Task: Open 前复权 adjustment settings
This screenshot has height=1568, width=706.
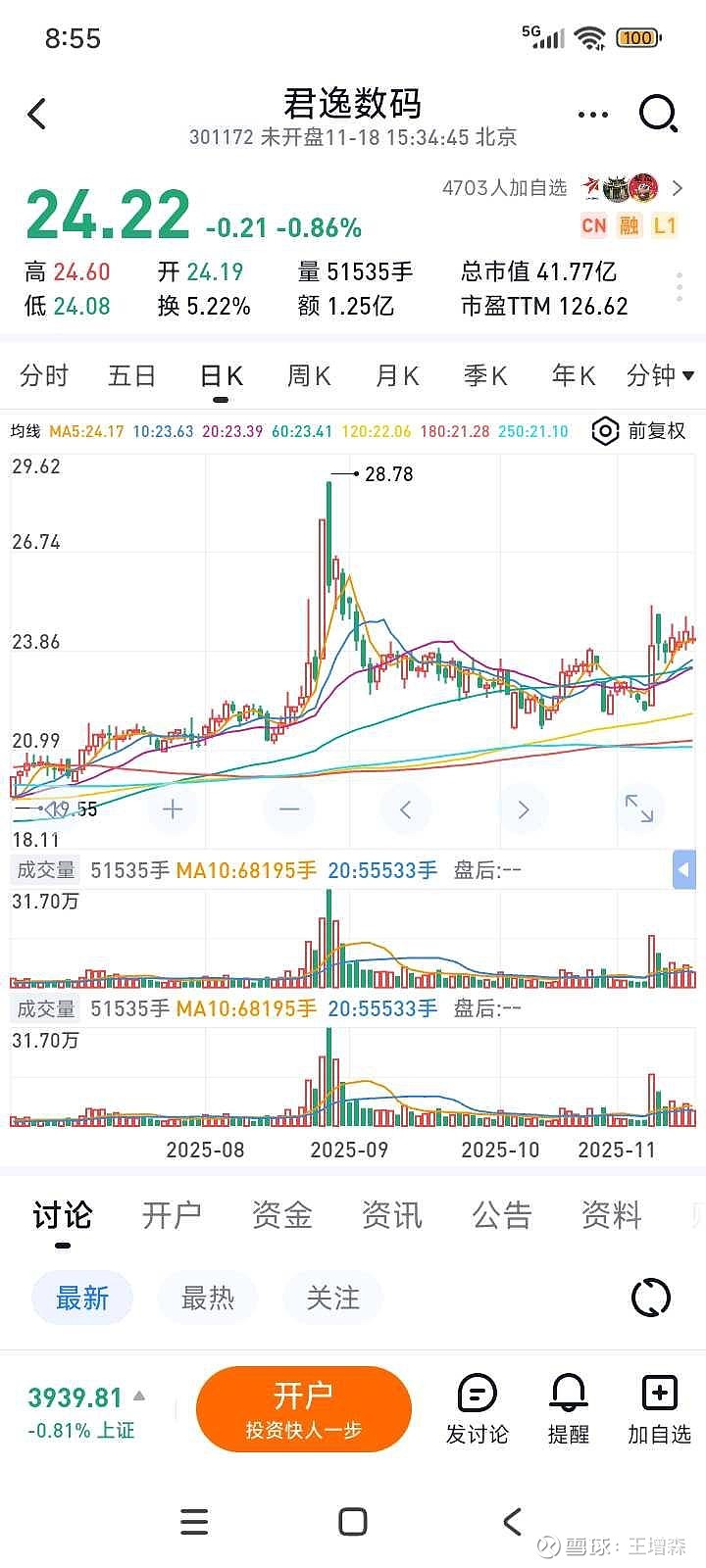Action: tap(639, 431)
